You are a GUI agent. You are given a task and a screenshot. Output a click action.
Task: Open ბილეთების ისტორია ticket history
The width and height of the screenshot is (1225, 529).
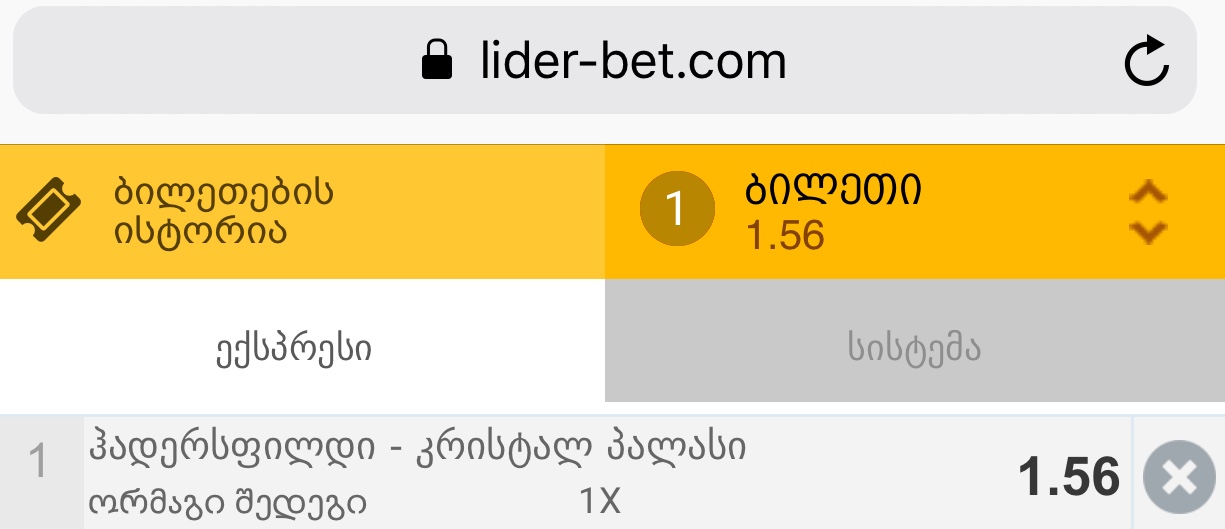(302, 212)
